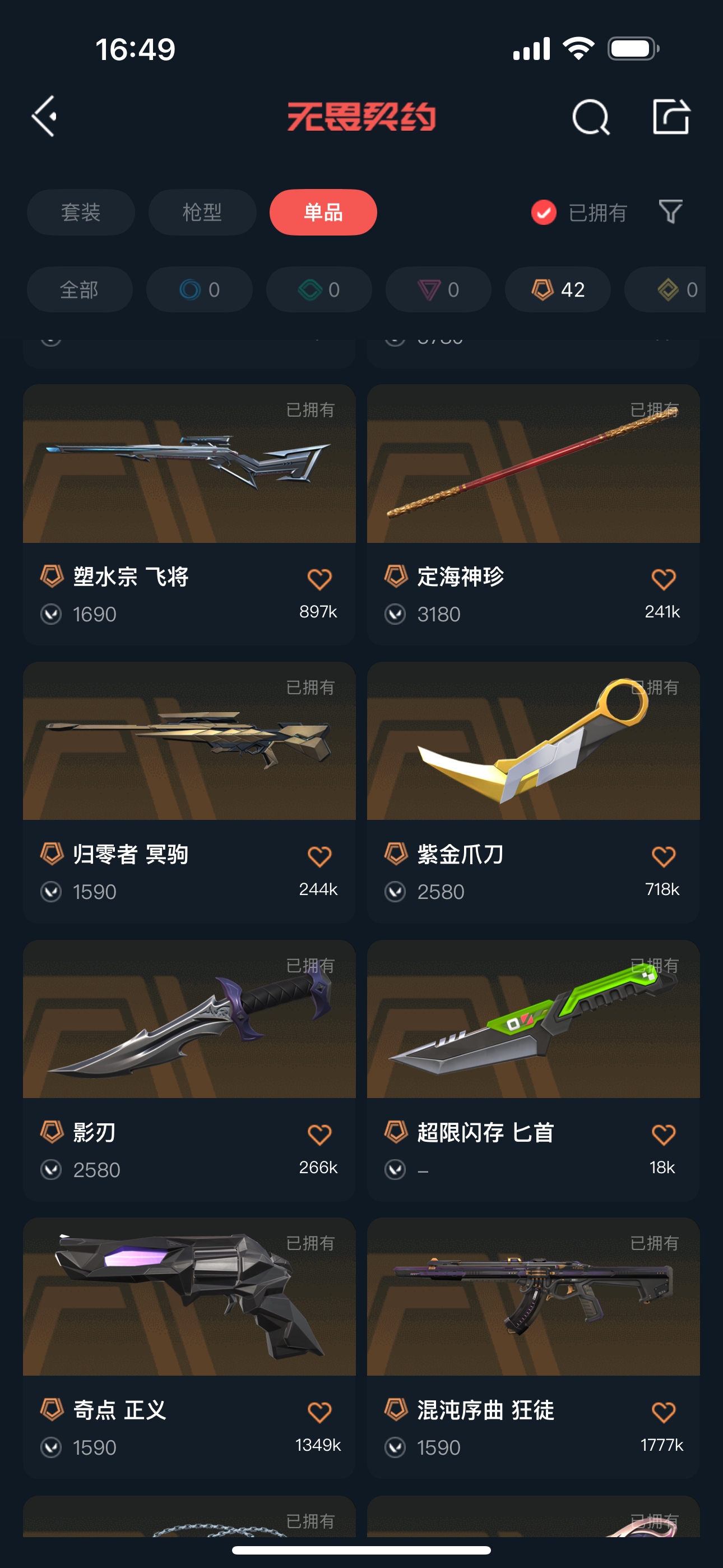Uncheck the 已拥有 filter checkbox
The width and height of the screenshot is (723, 1568).
(x=544, y=213)
